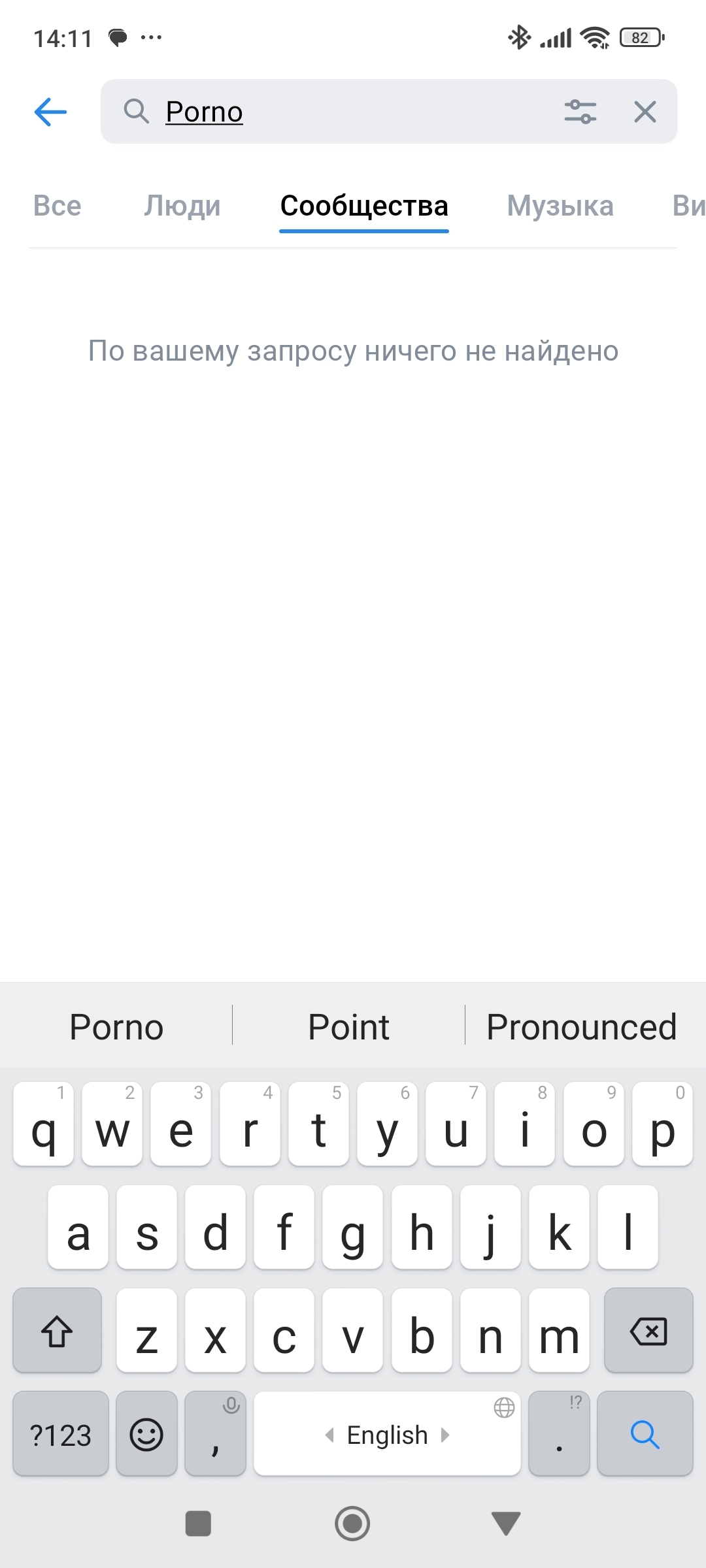Open search filter settings icon
706x1568 pixels.
pyautogui.click(x=580, y=112)
